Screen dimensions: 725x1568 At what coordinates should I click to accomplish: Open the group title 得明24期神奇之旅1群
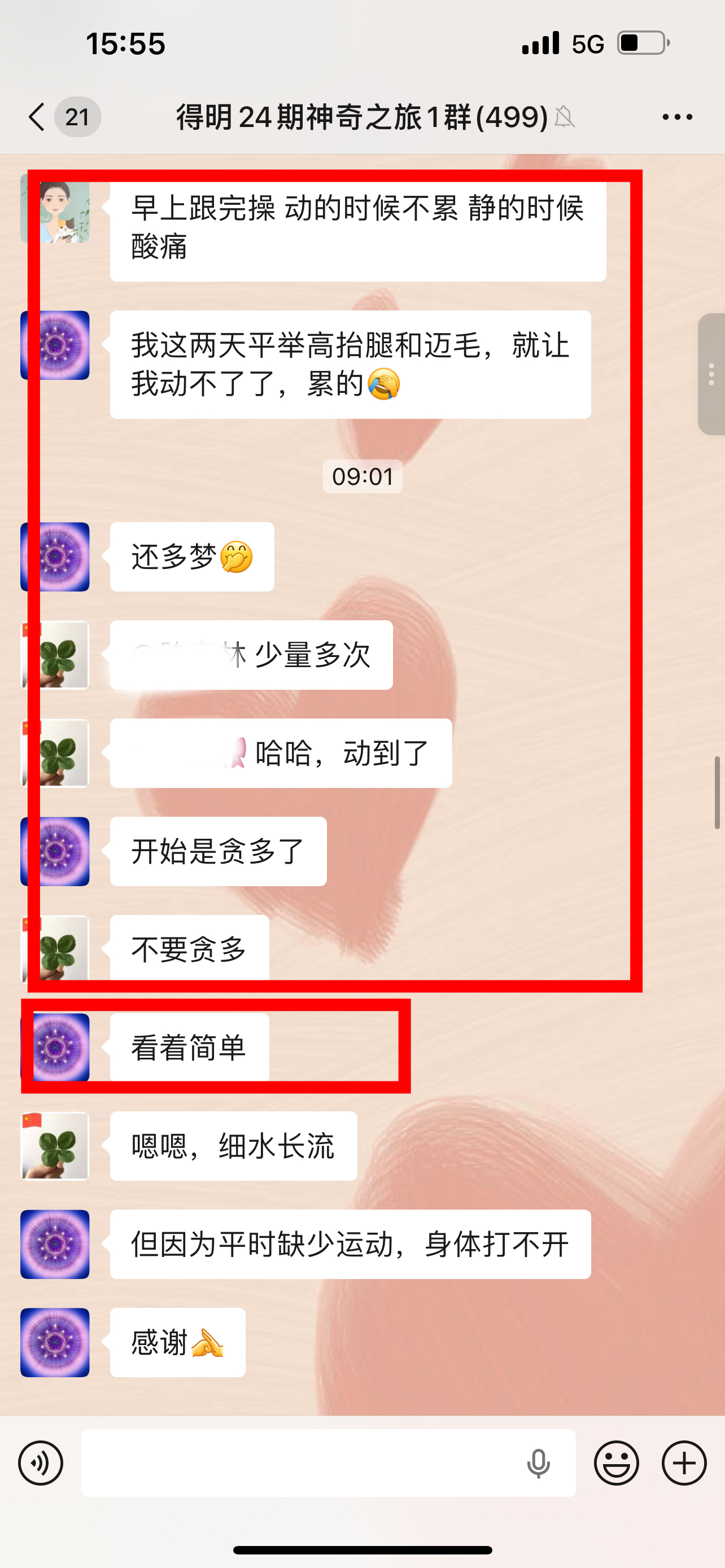pos(361,117)
